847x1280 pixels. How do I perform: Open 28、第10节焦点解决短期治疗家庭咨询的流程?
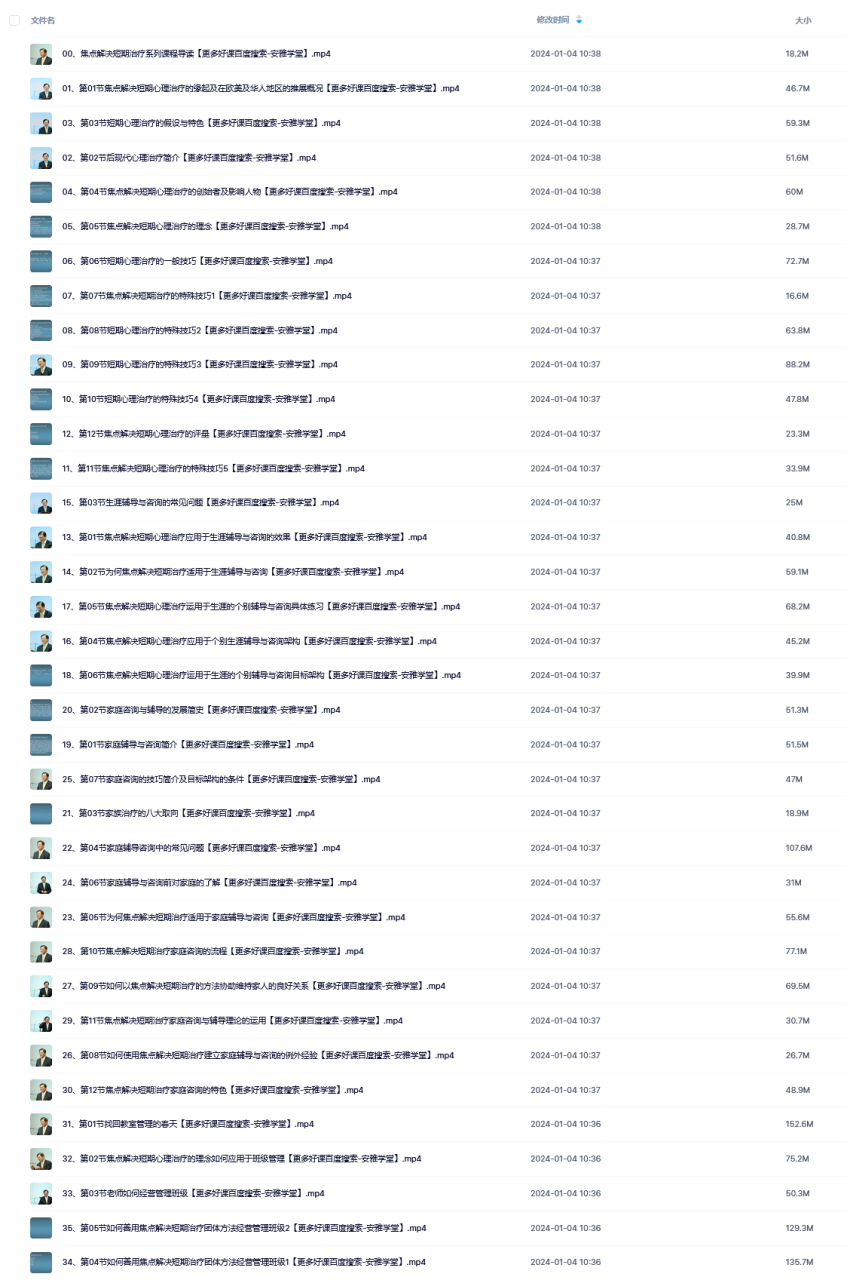point(213,952)
